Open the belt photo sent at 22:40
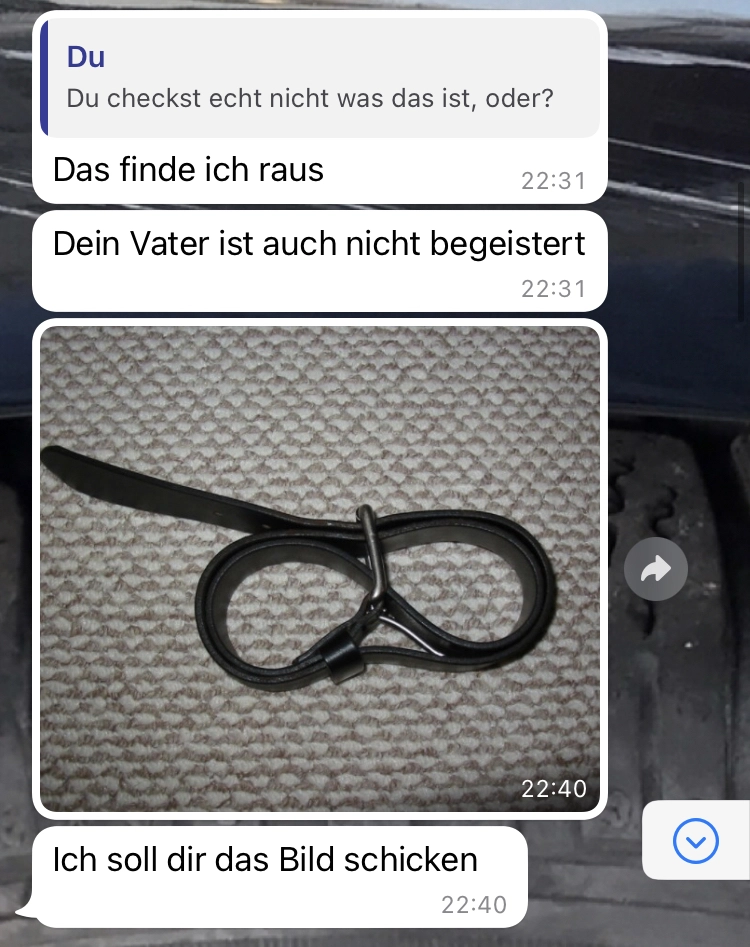The image size is (750, 947). [320, 566]
